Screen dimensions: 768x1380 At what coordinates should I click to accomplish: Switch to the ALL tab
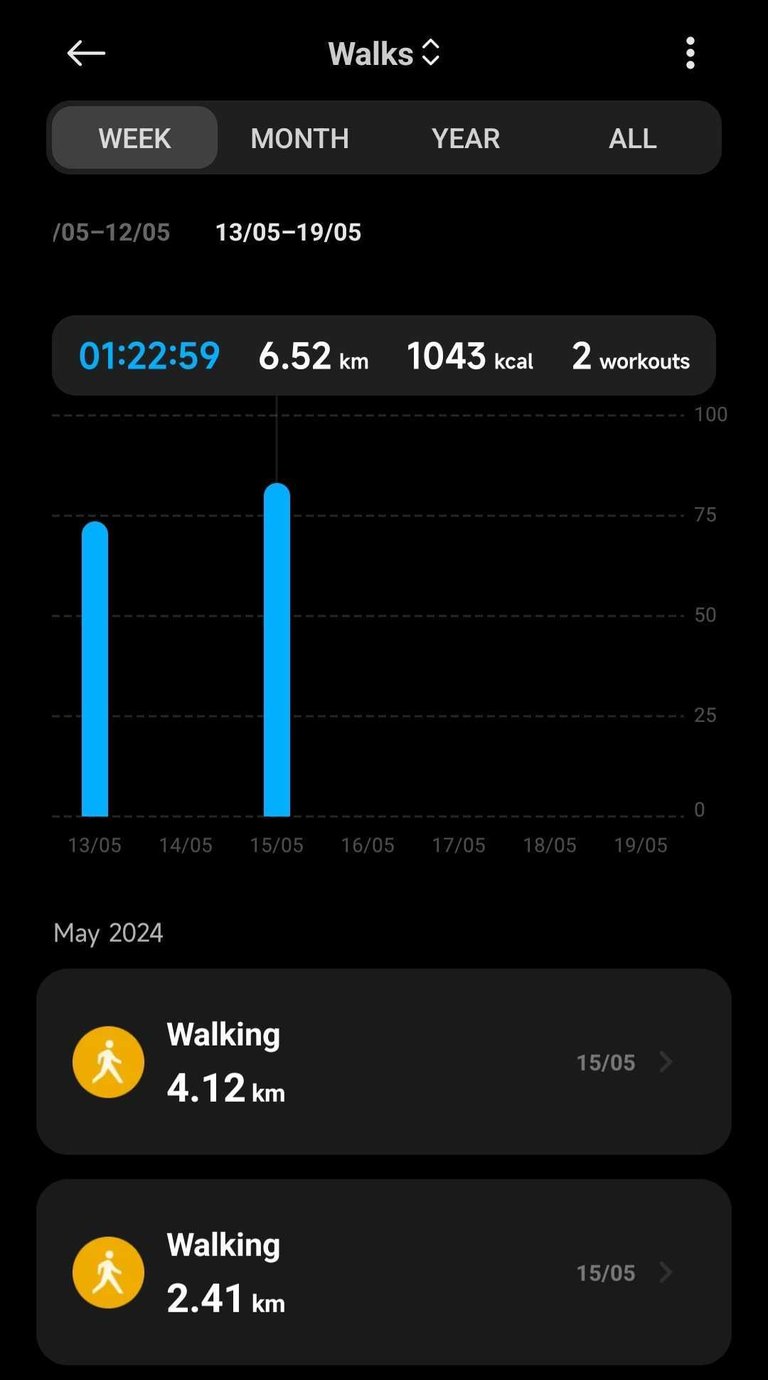point(633,138)
